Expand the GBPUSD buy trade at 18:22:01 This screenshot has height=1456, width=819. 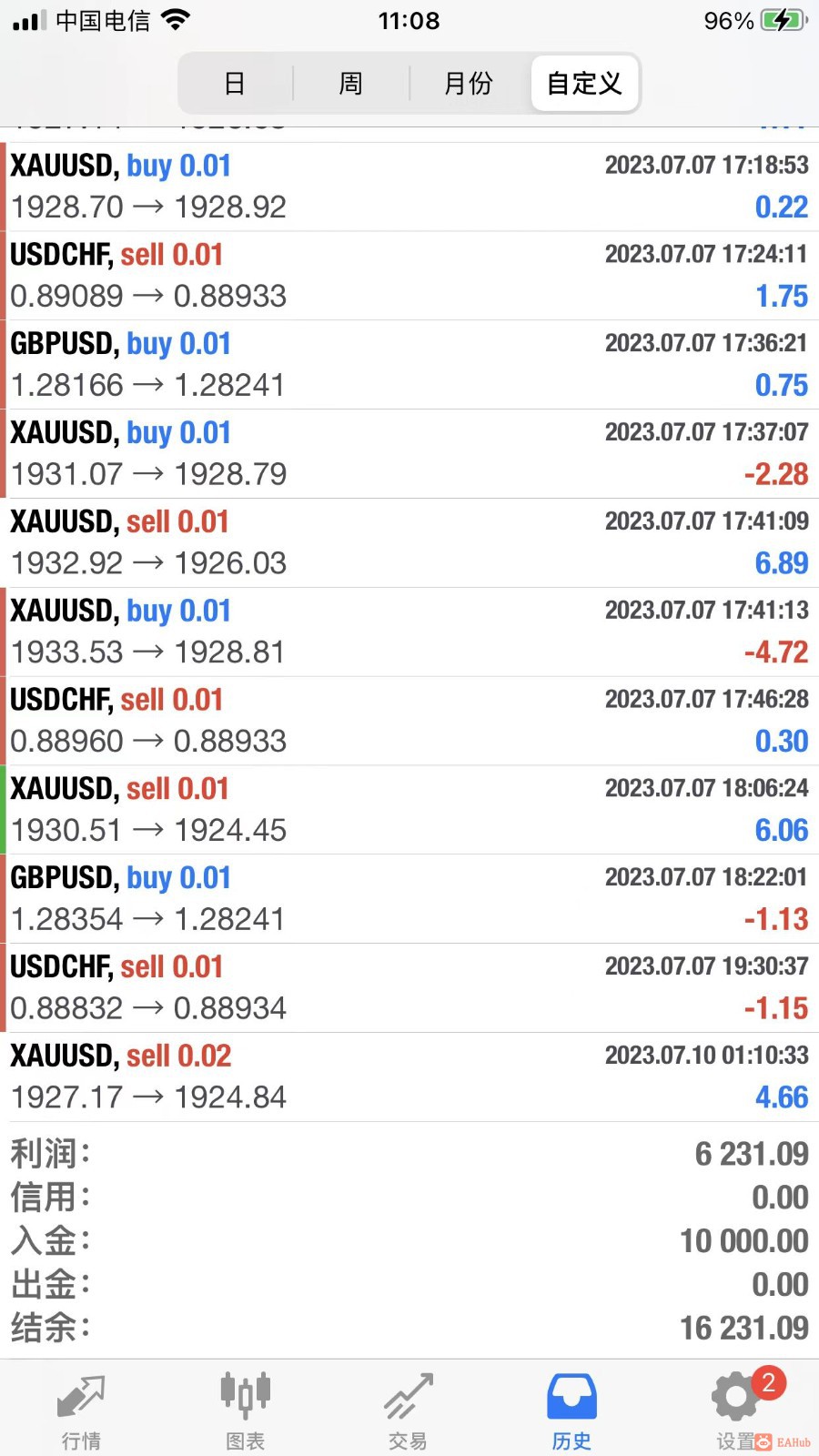pos(409,899)
